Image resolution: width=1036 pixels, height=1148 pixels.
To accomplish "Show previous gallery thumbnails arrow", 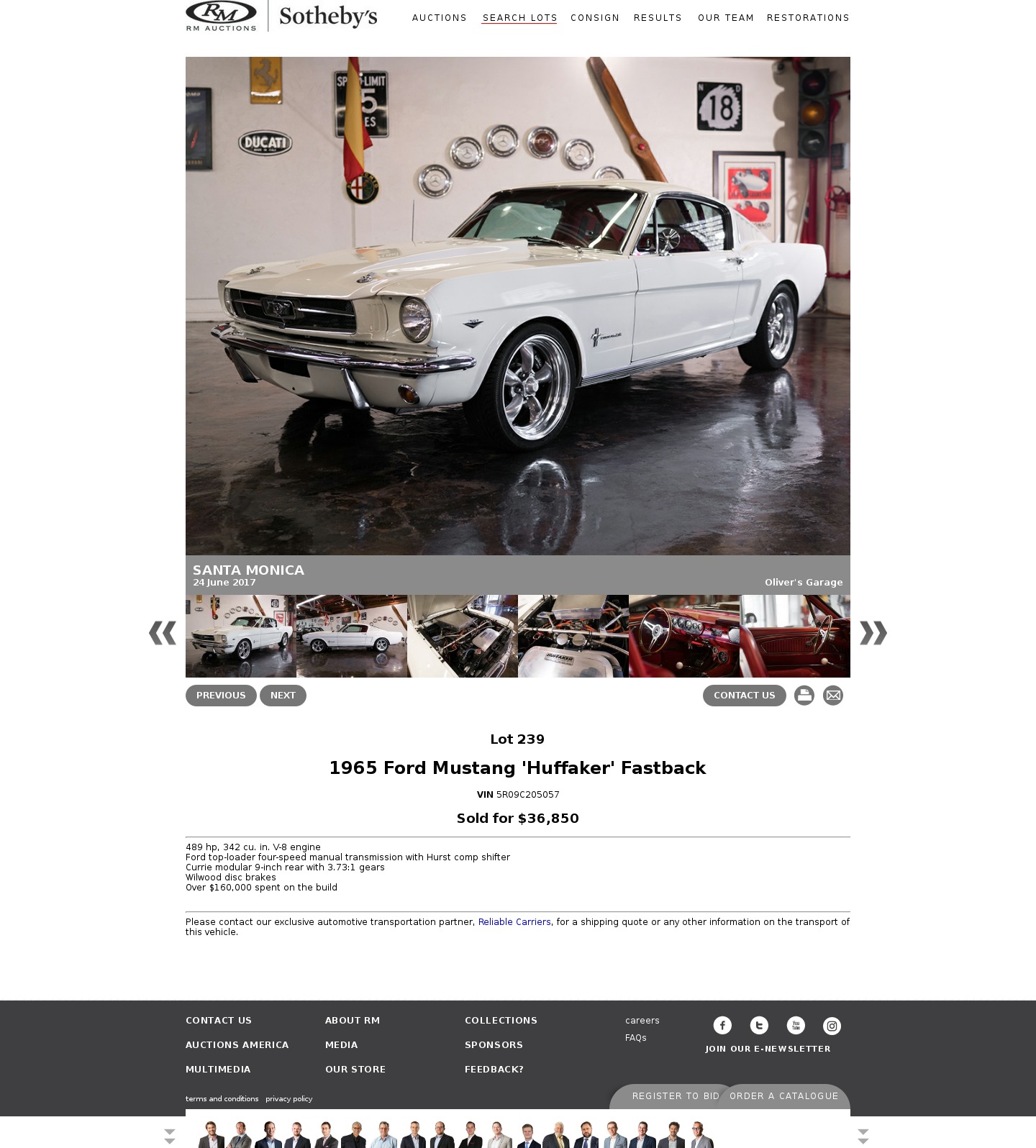I will coord(163,633).
